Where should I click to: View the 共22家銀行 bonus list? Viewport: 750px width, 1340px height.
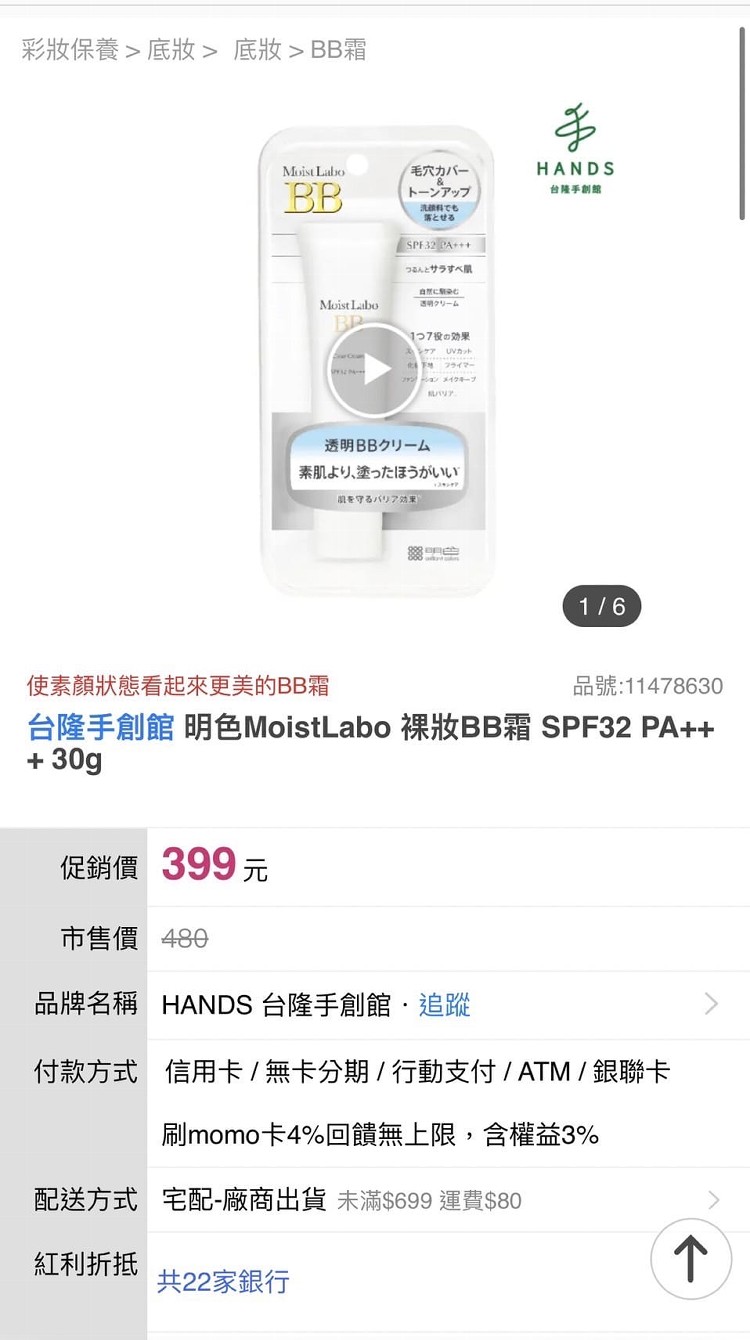click(x=223, y=1281)
